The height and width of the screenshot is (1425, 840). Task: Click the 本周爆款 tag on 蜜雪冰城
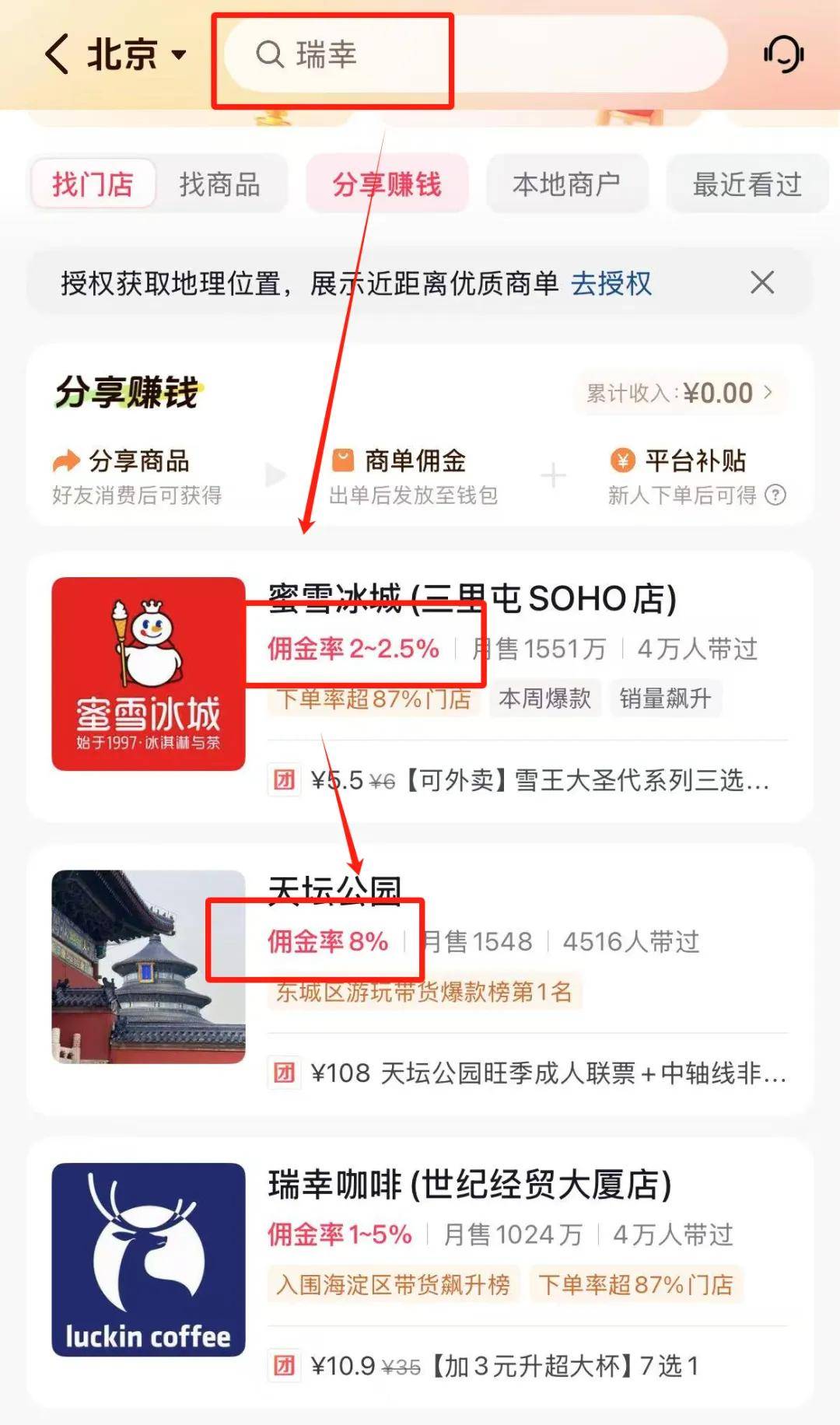(545, 698)
